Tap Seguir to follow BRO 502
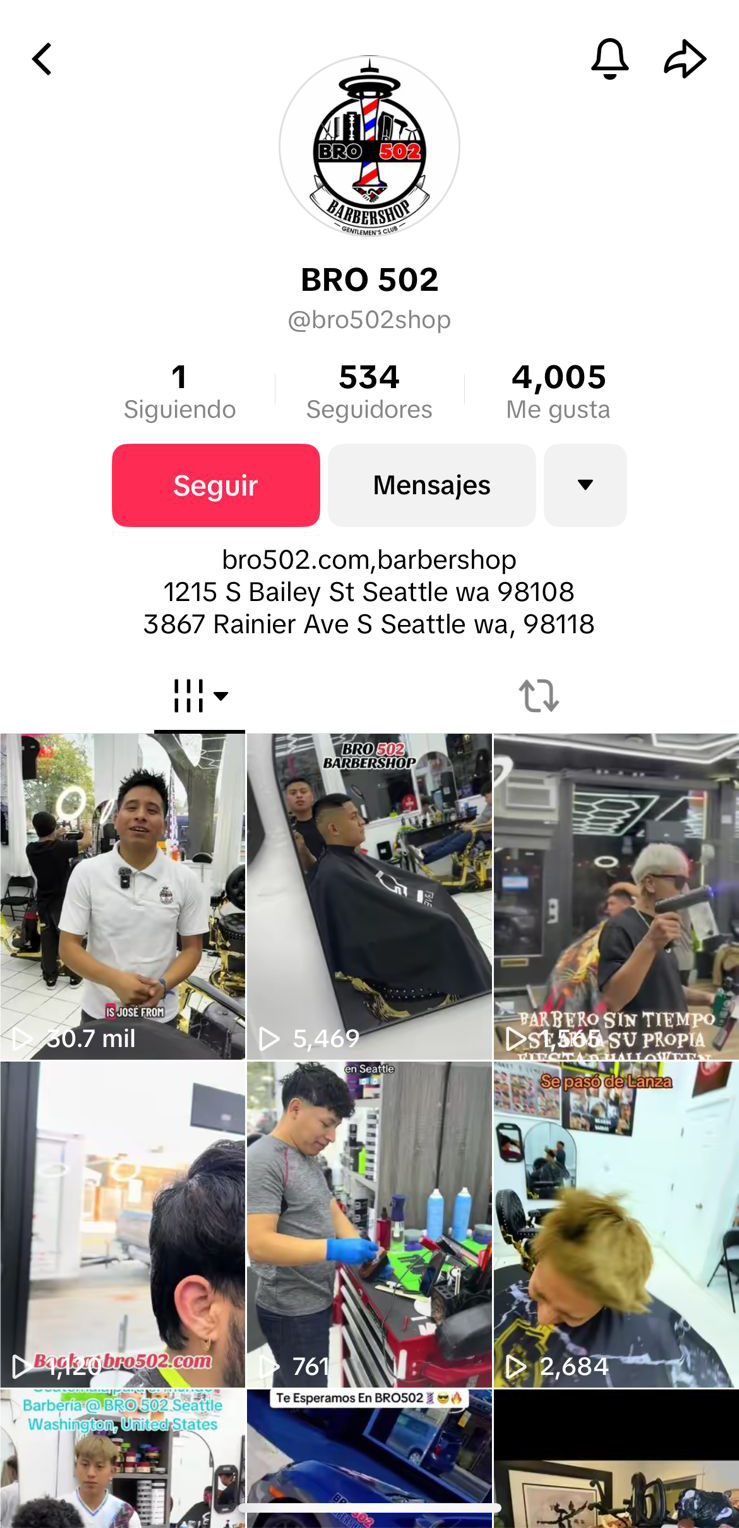 click(x=216, y=485)
